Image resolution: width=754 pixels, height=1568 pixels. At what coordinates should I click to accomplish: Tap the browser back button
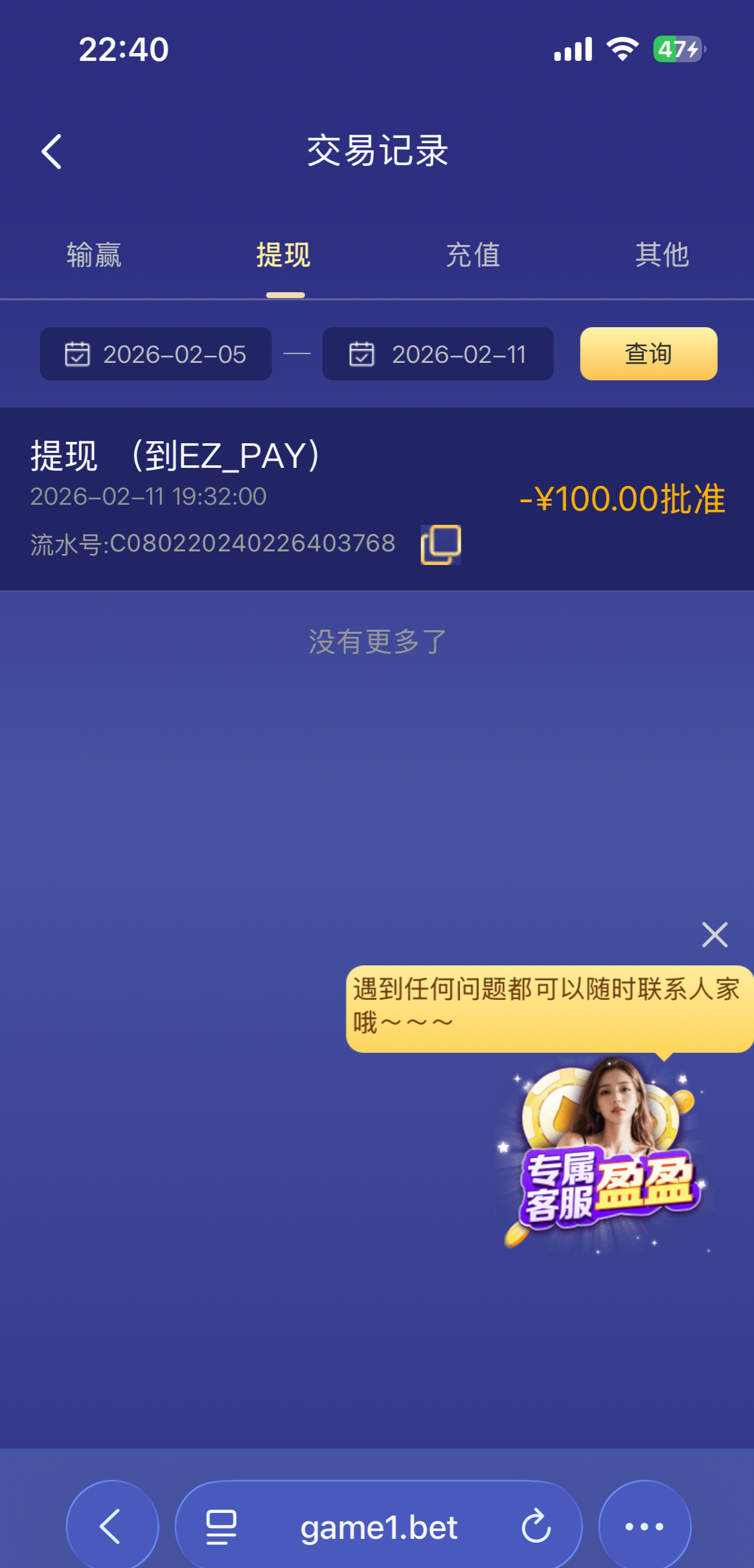pos(112,1527)
